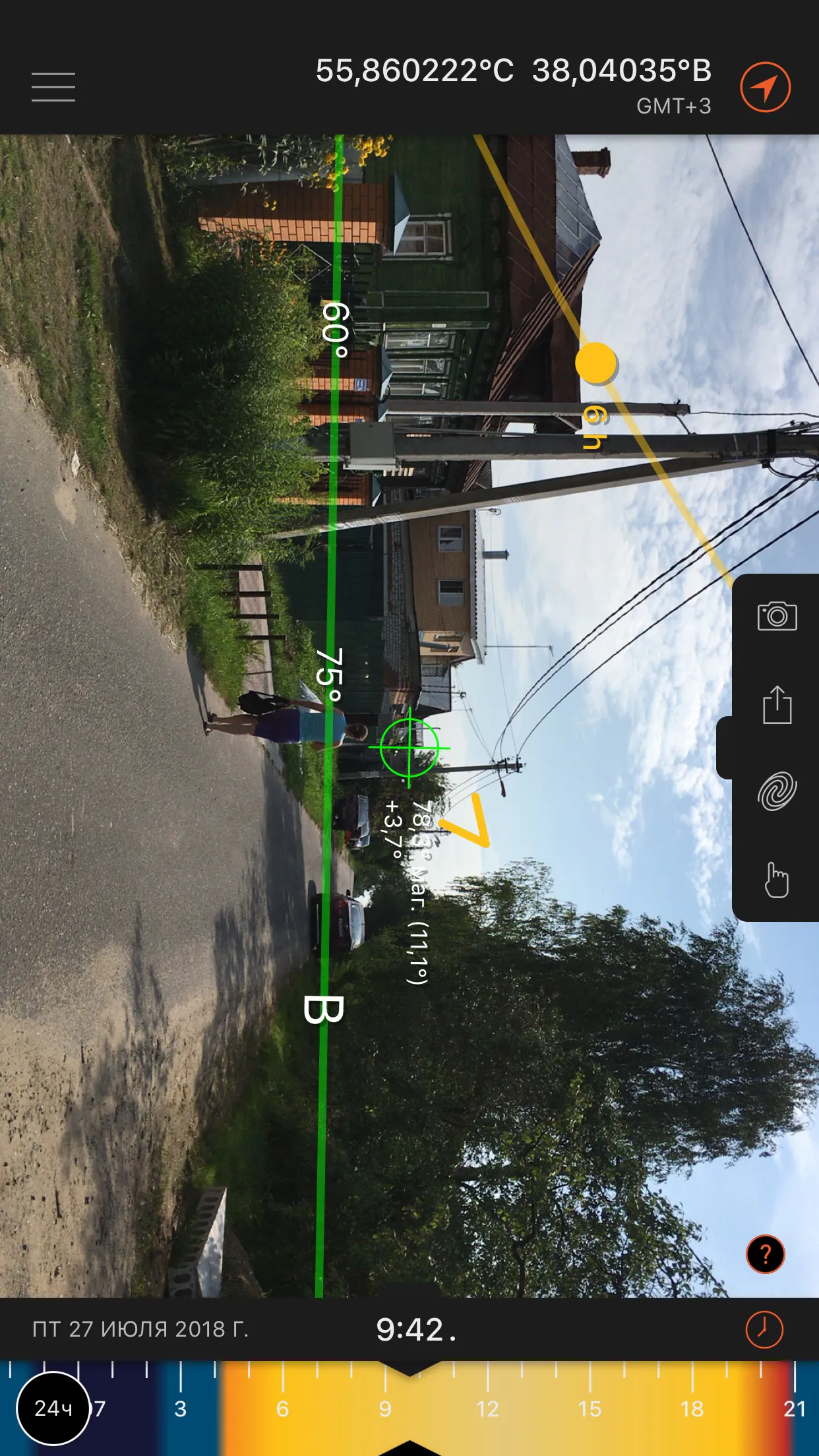The image size is (819, 1456).
Task: Tap the location arrow icon
Action: [x=765, y=87]
